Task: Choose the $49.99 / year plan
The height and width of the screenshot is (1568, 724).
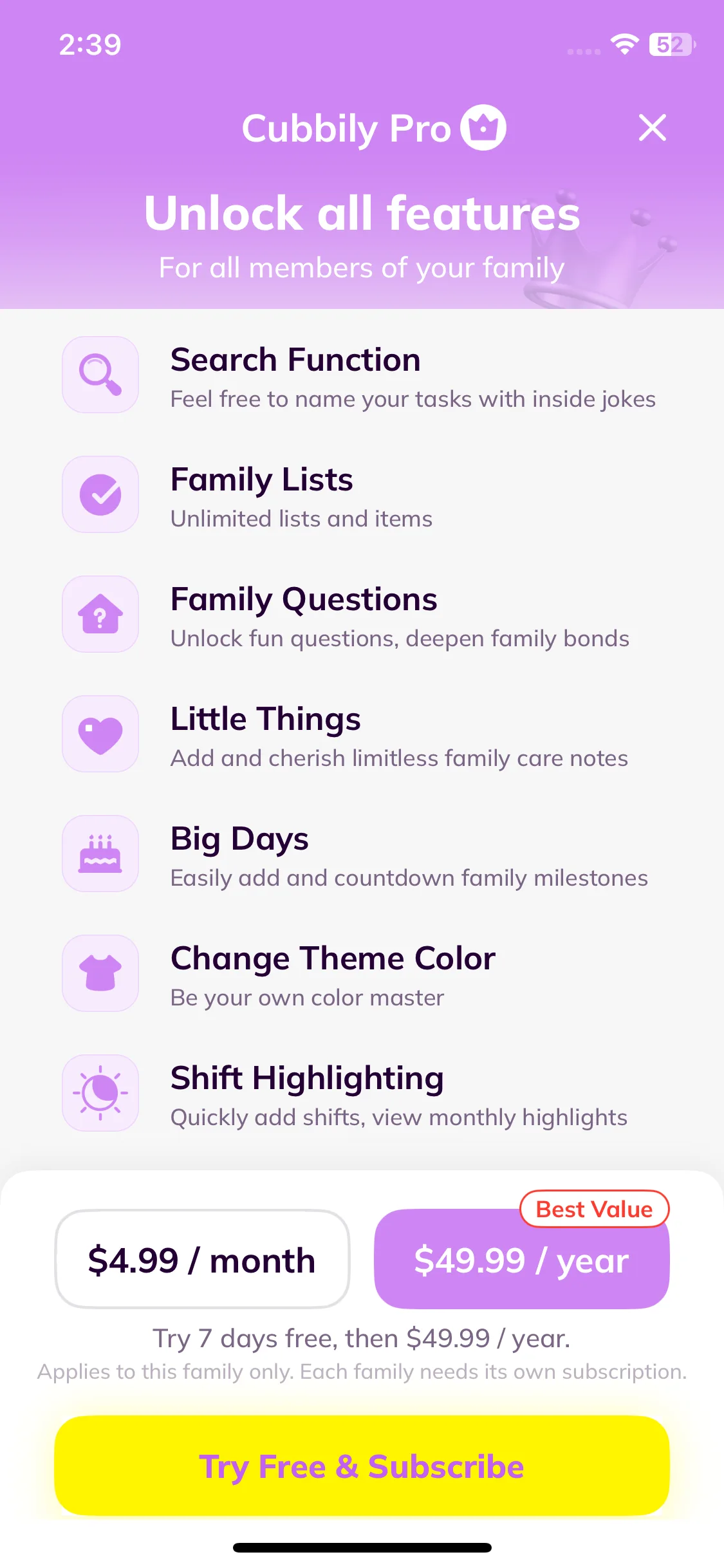Action: (521, 1260)
